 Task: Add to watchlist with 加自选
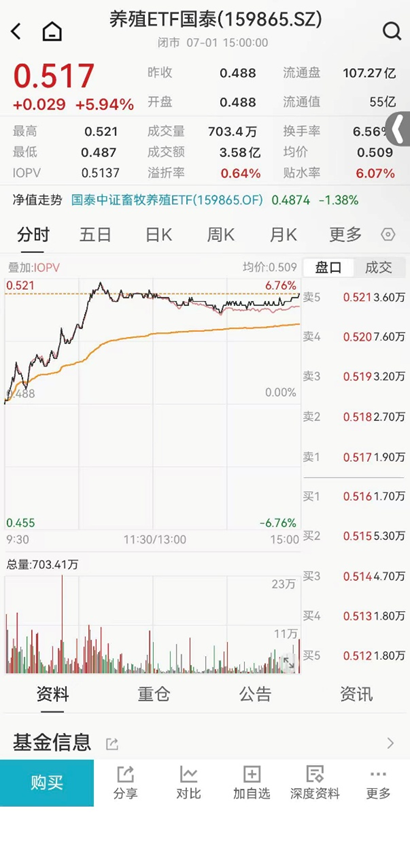click(252, 782)
